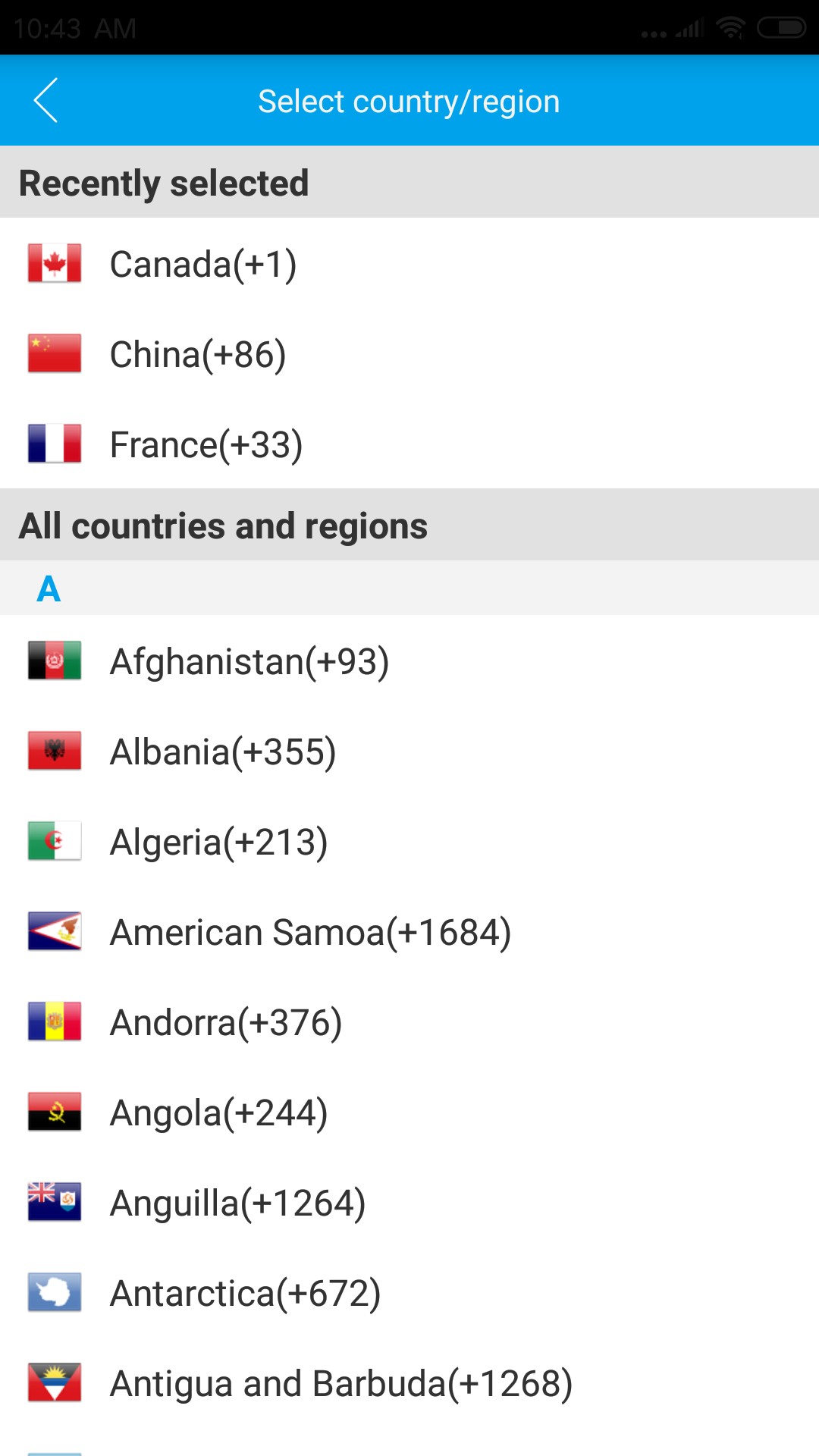Choose Albania(+355)
The height and width of the screenshot is (1456, 819).
click(223, 752)
